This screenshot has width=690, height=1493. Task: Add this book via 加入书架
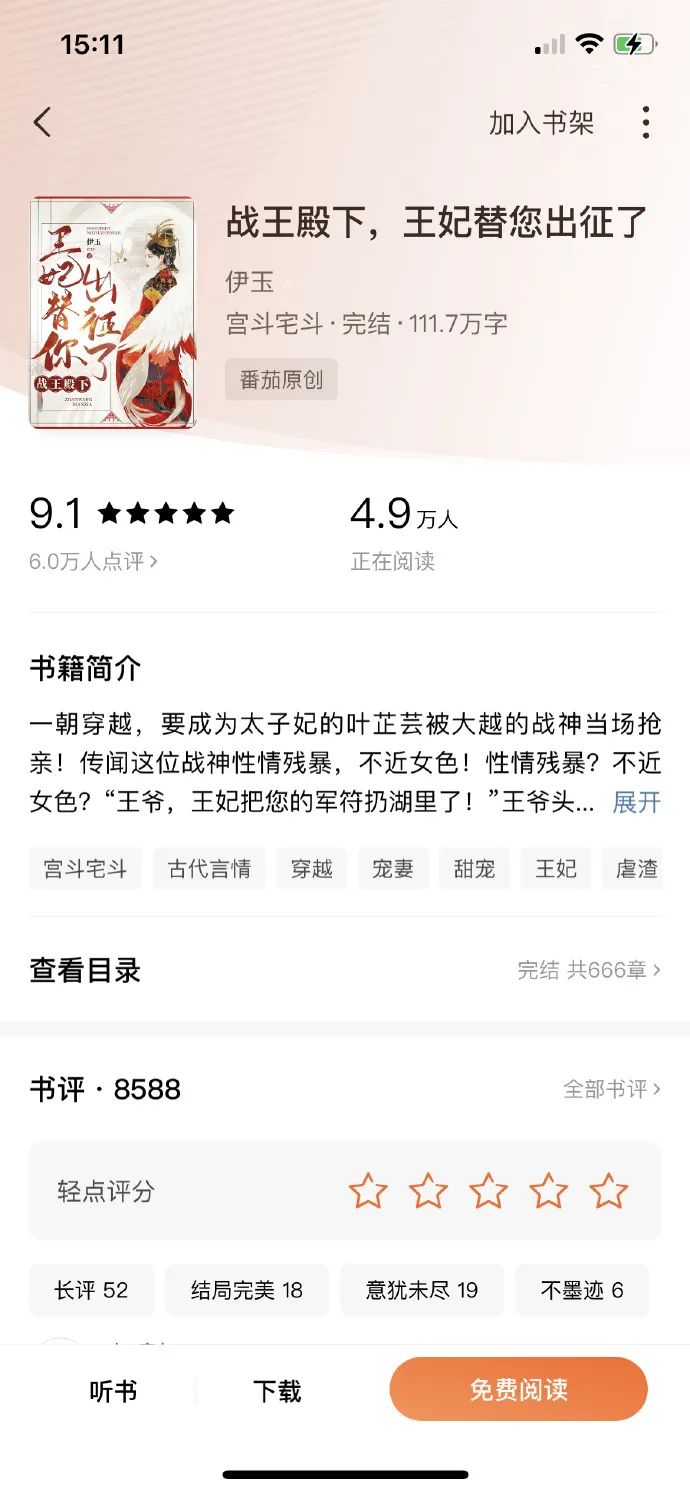point(541,123)
